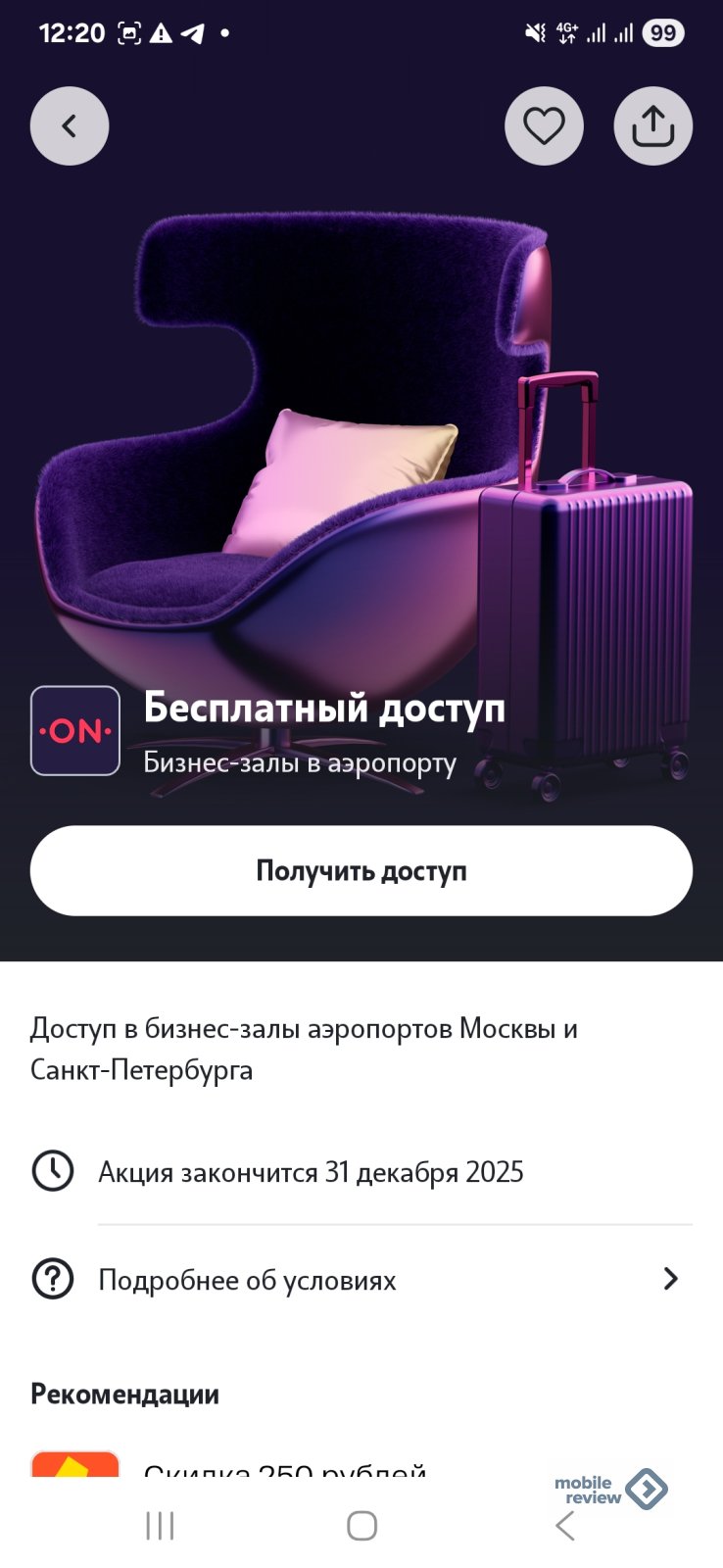Share this business lounge offer
The height and width of the screenshot is (1568, 723).
(652, 126)
